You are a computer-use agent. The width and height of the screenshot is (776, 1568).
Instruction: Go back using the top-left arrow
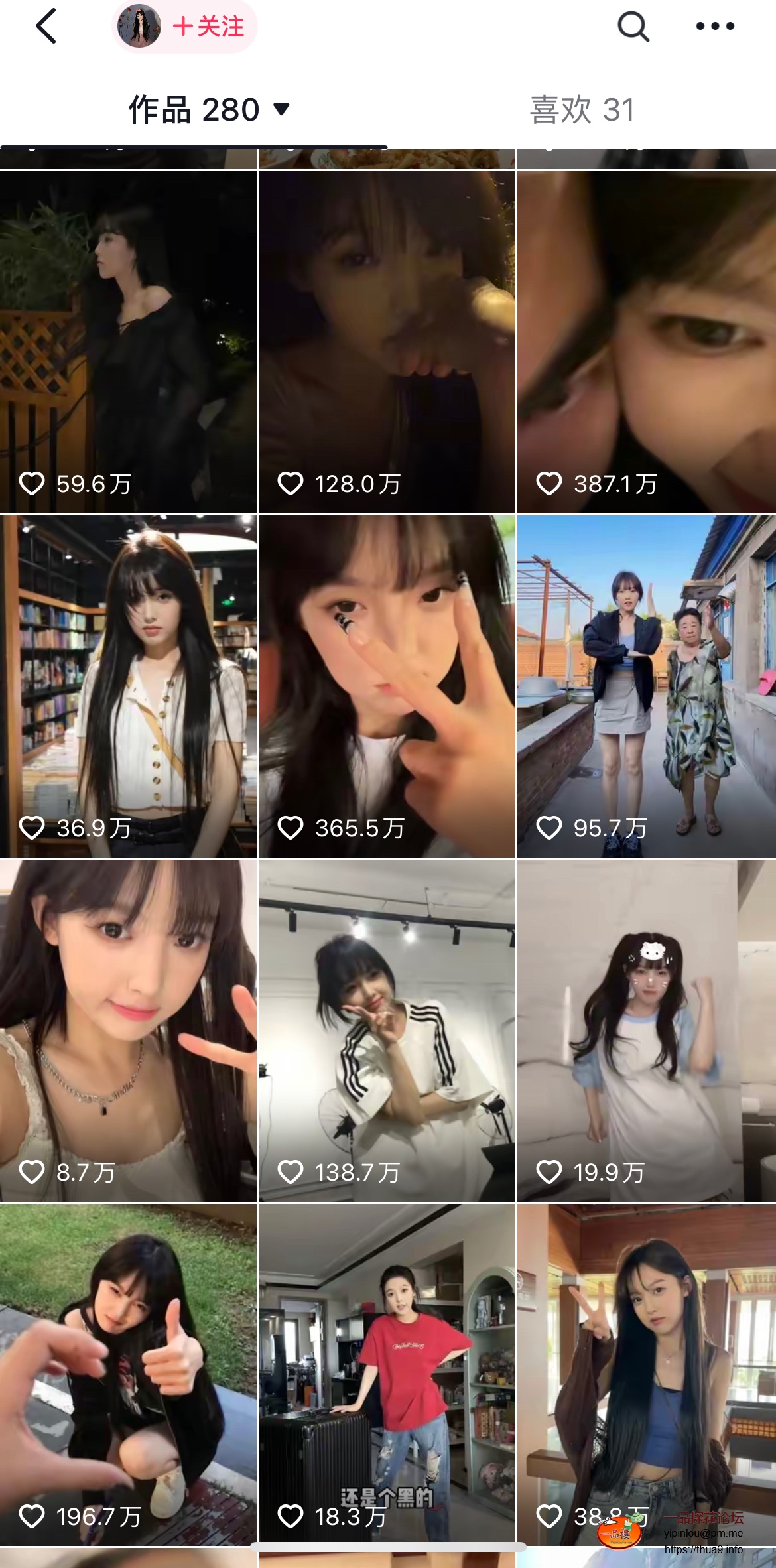point(46,27)
